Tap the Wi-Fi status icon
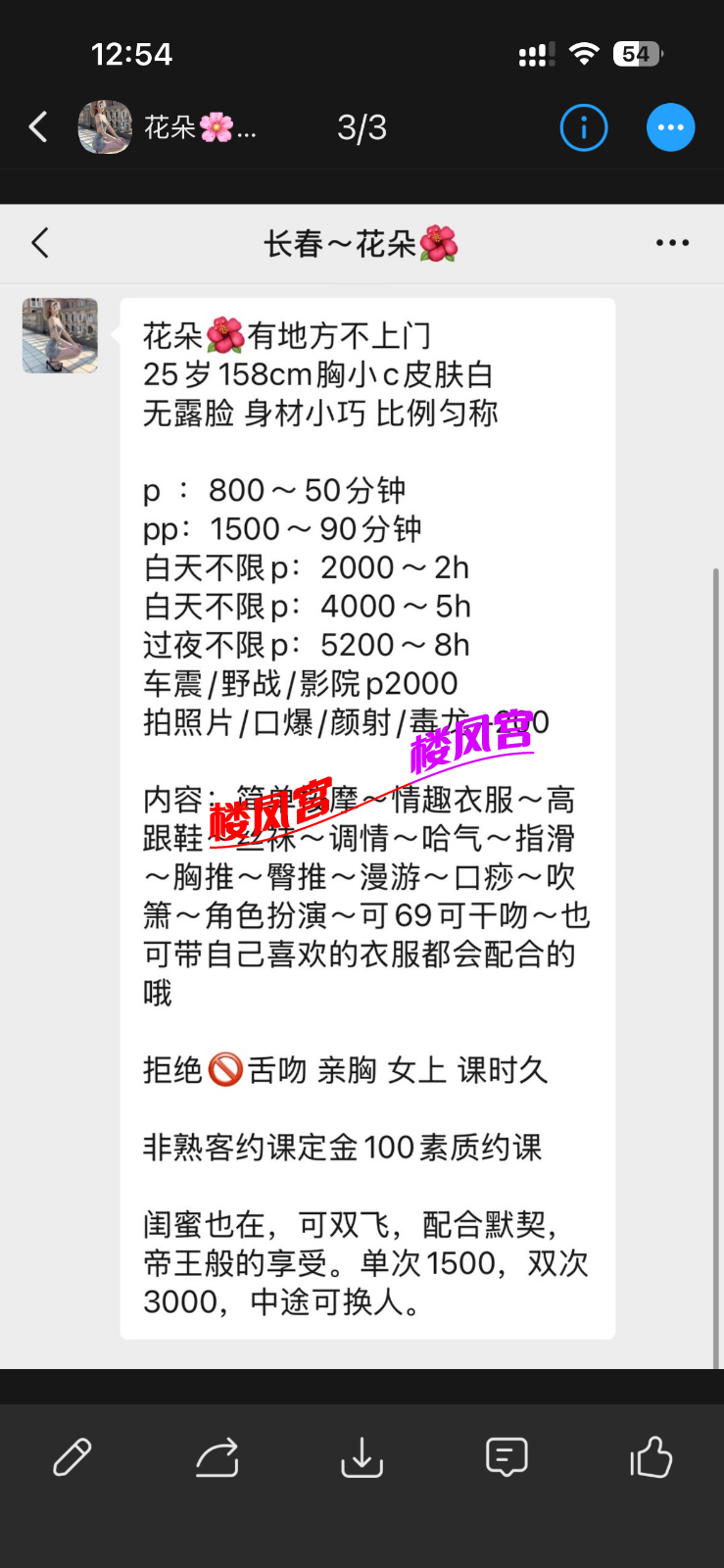 point(583,54)
